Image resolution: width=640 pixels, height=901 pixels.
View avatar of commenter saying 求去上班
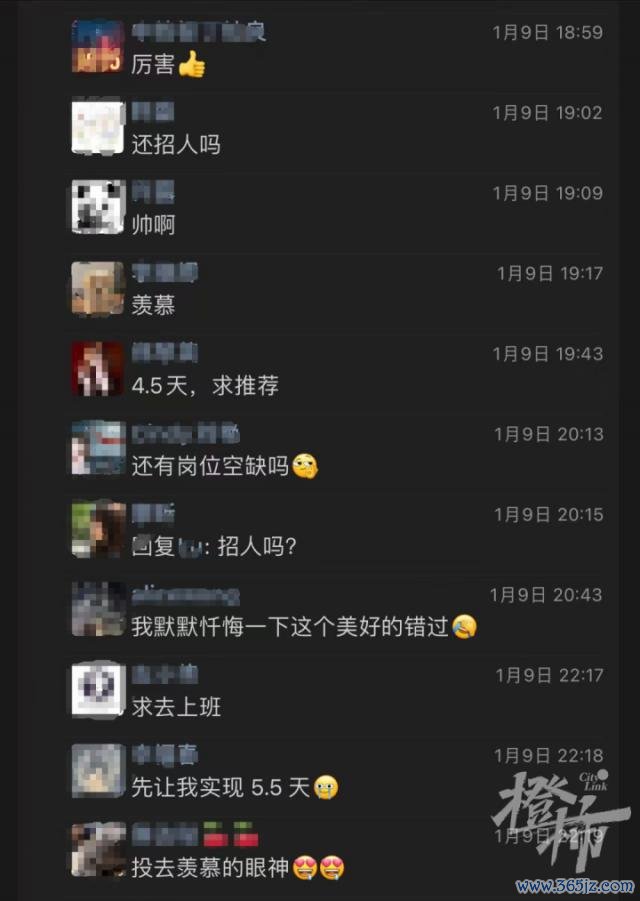[x=98, y=690]
